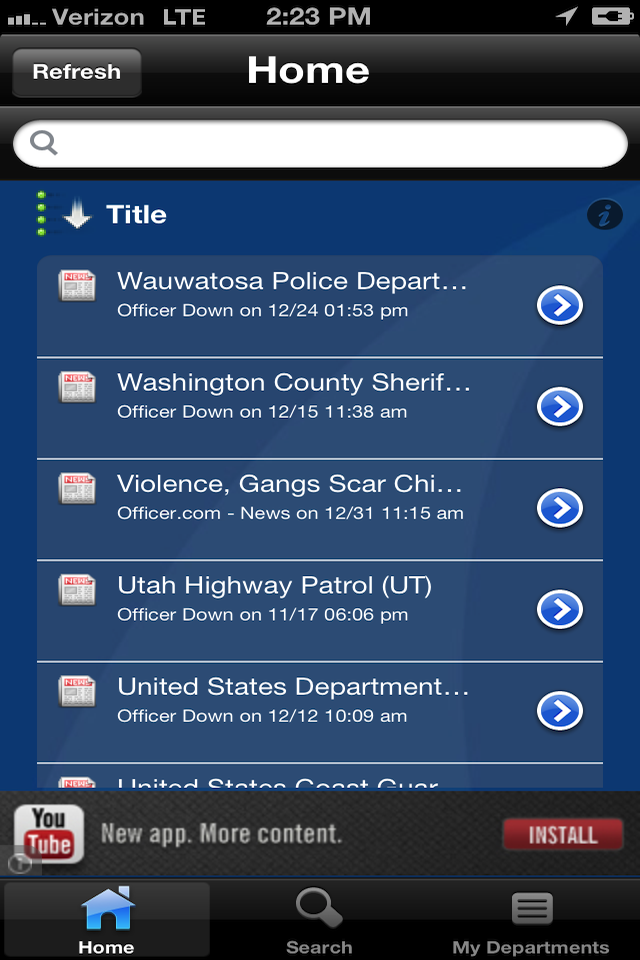View the United States Department Officer Down item
The width and height of the screenshot is (640, 960).
click(293, 699)
